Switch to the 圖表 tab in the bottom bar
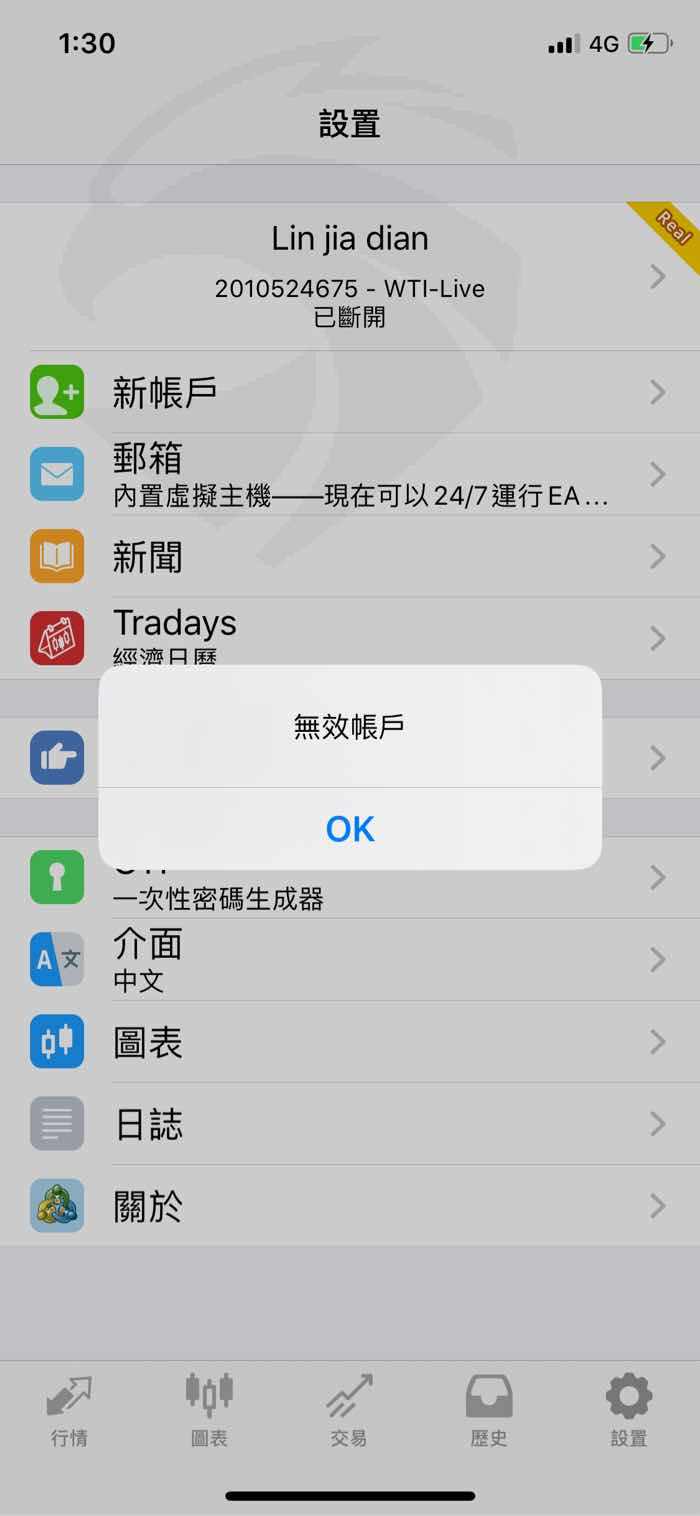This screenshot has height=1516, width=700. point(209,1410)
